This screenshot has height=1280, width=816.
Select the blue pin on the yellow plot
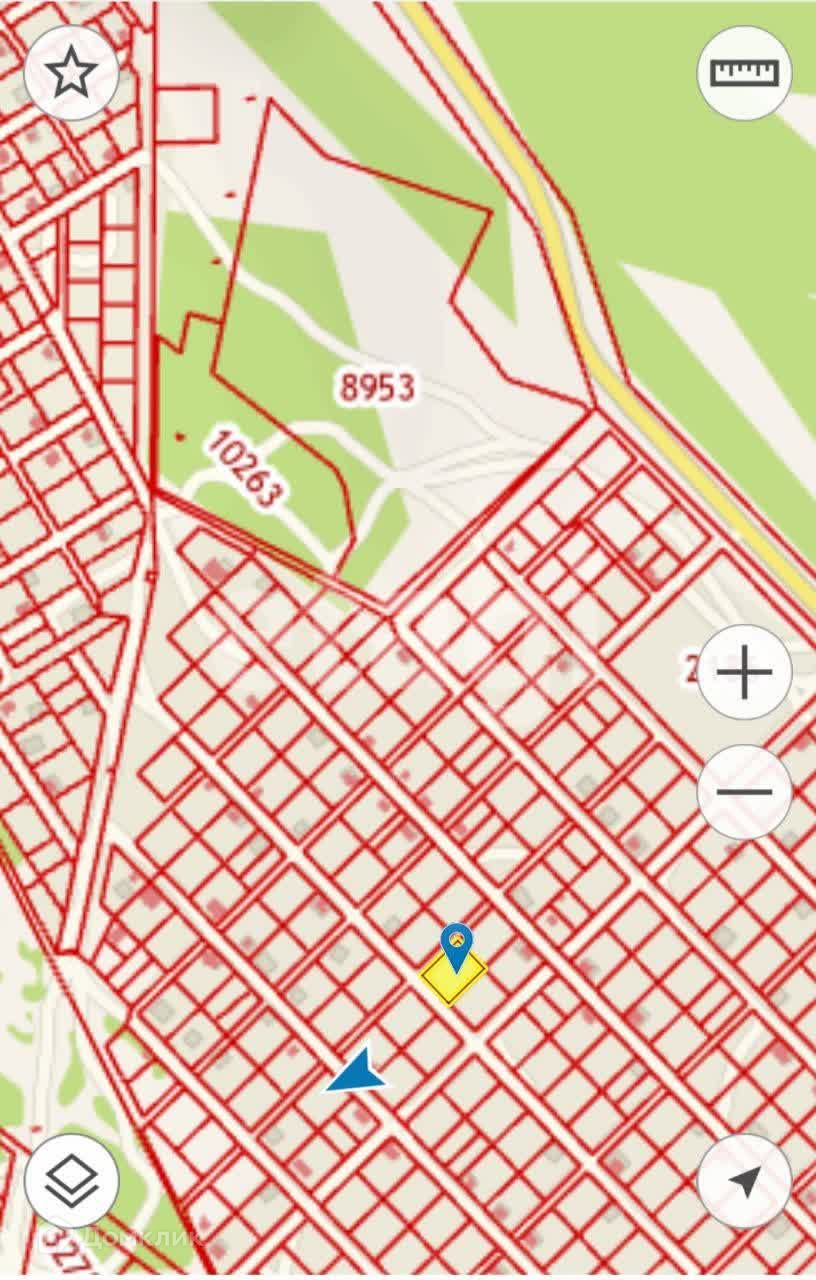click(456, 944)
